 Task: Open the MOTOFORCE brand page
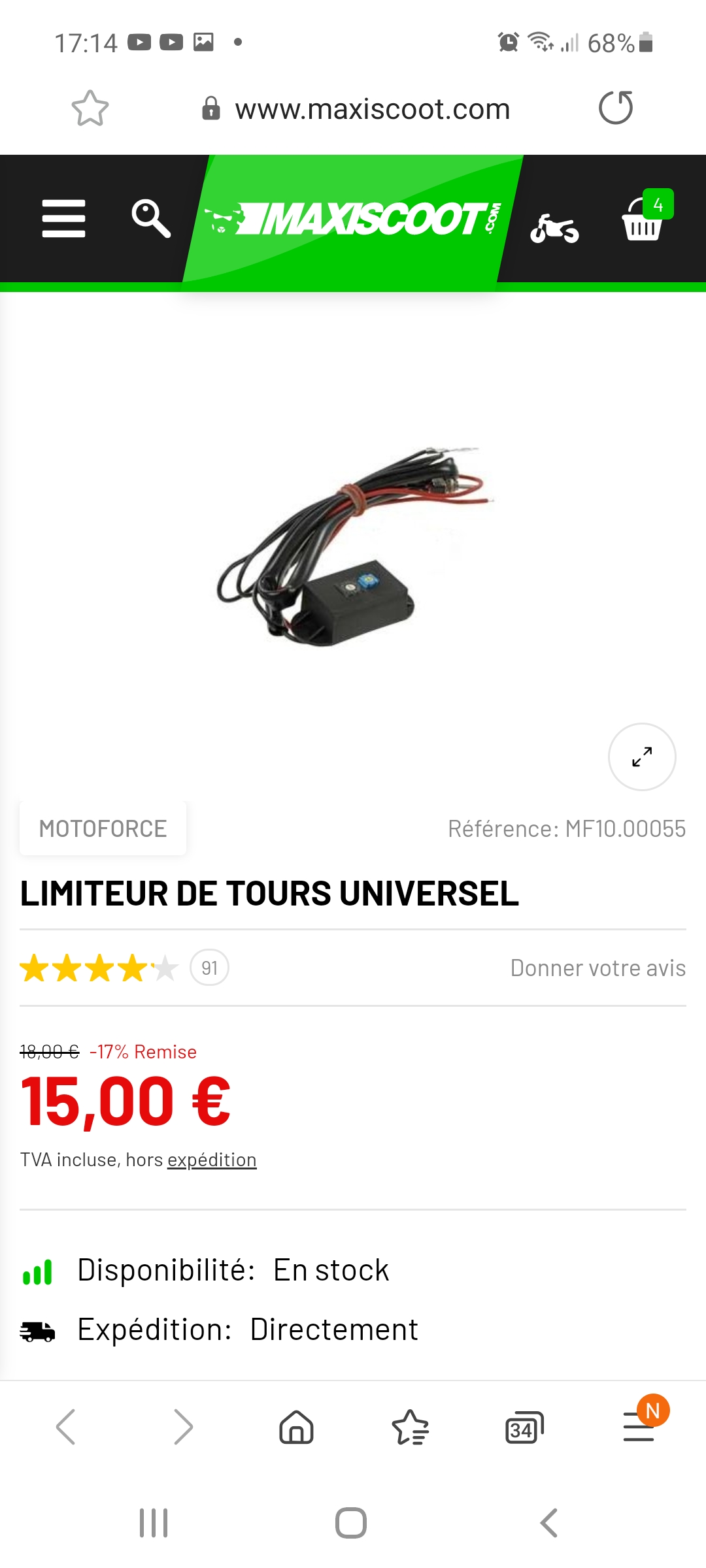click(103, 828)
